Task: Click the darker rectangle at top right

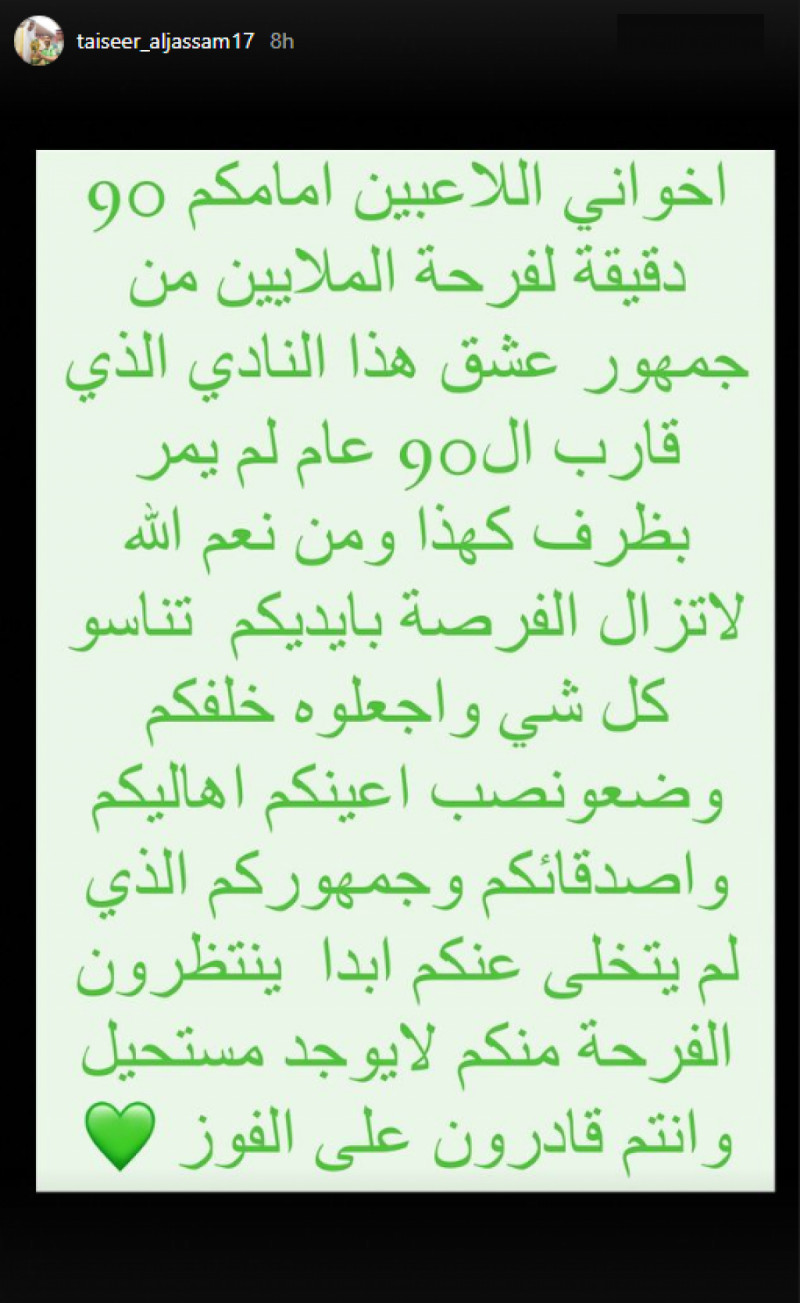Action: (x=690, y=30)
